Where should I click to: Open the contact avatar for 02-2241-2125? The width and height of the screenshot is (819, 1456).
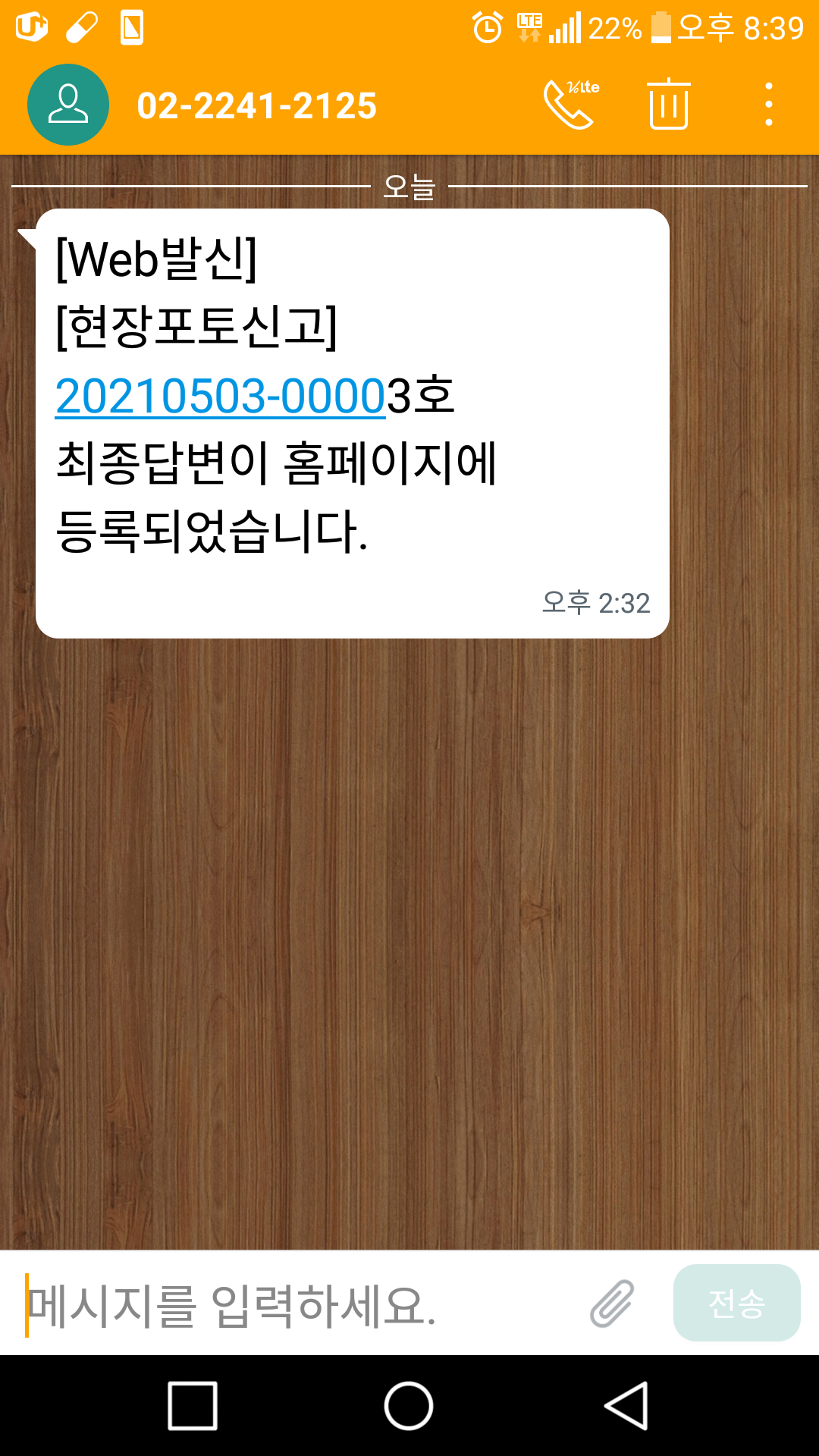(68, 105)
